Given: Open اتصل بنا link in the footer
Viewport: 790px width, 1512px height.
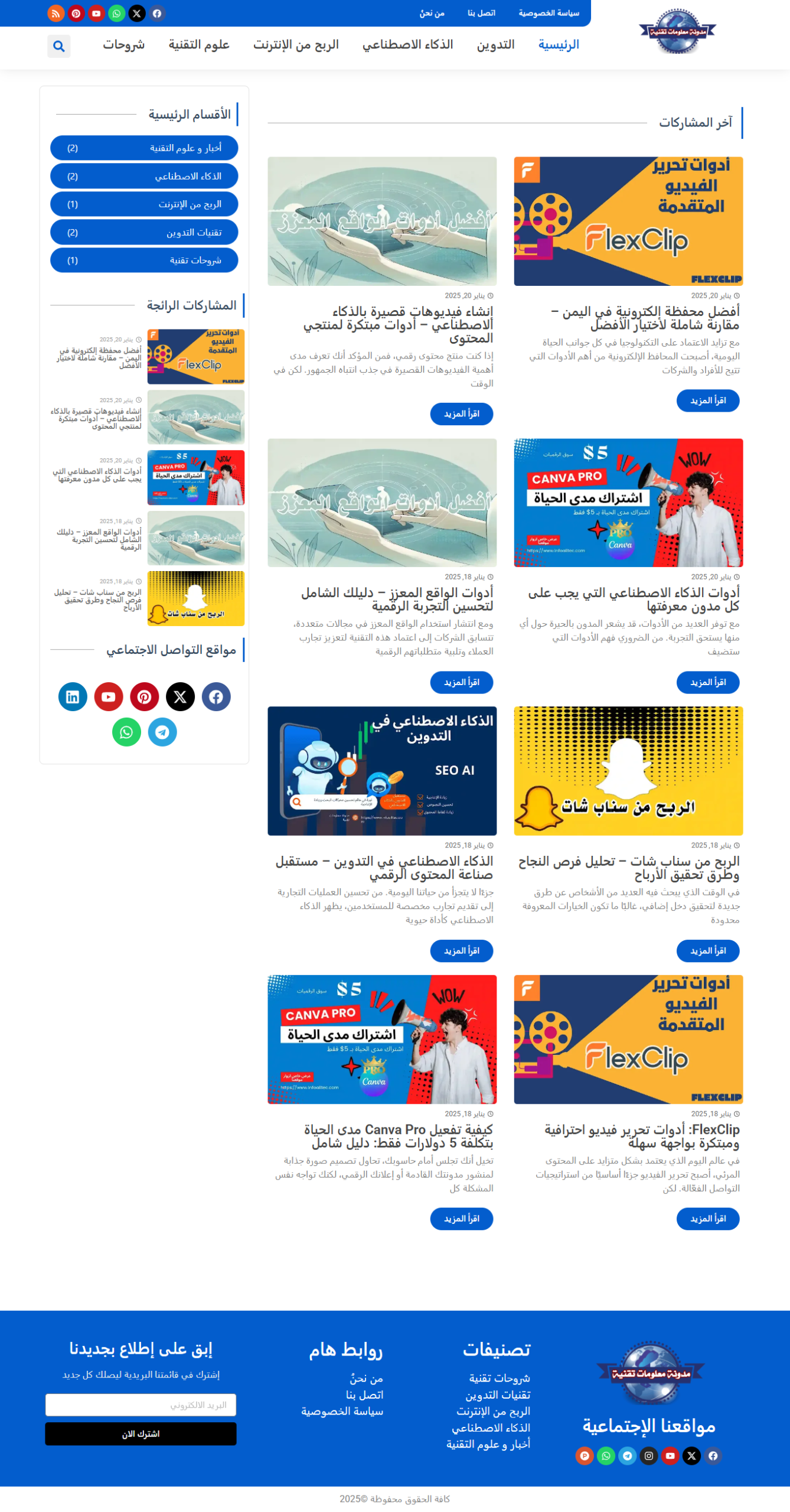Looking at the screenshot, I should (x=364, y=1395).
